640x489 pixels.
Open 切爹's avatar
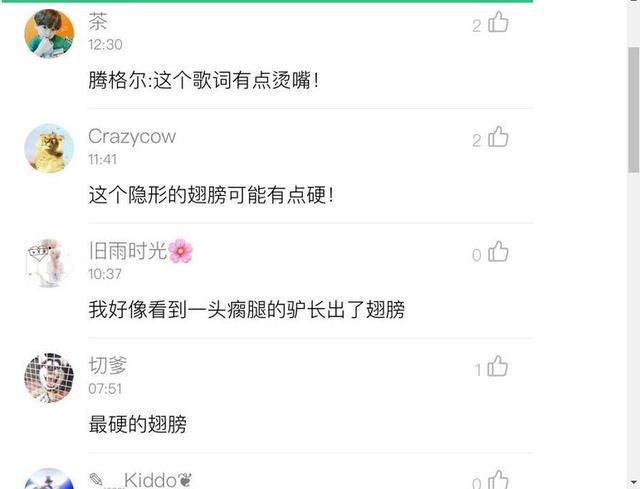pyautogui.click(x=49, y=377)
